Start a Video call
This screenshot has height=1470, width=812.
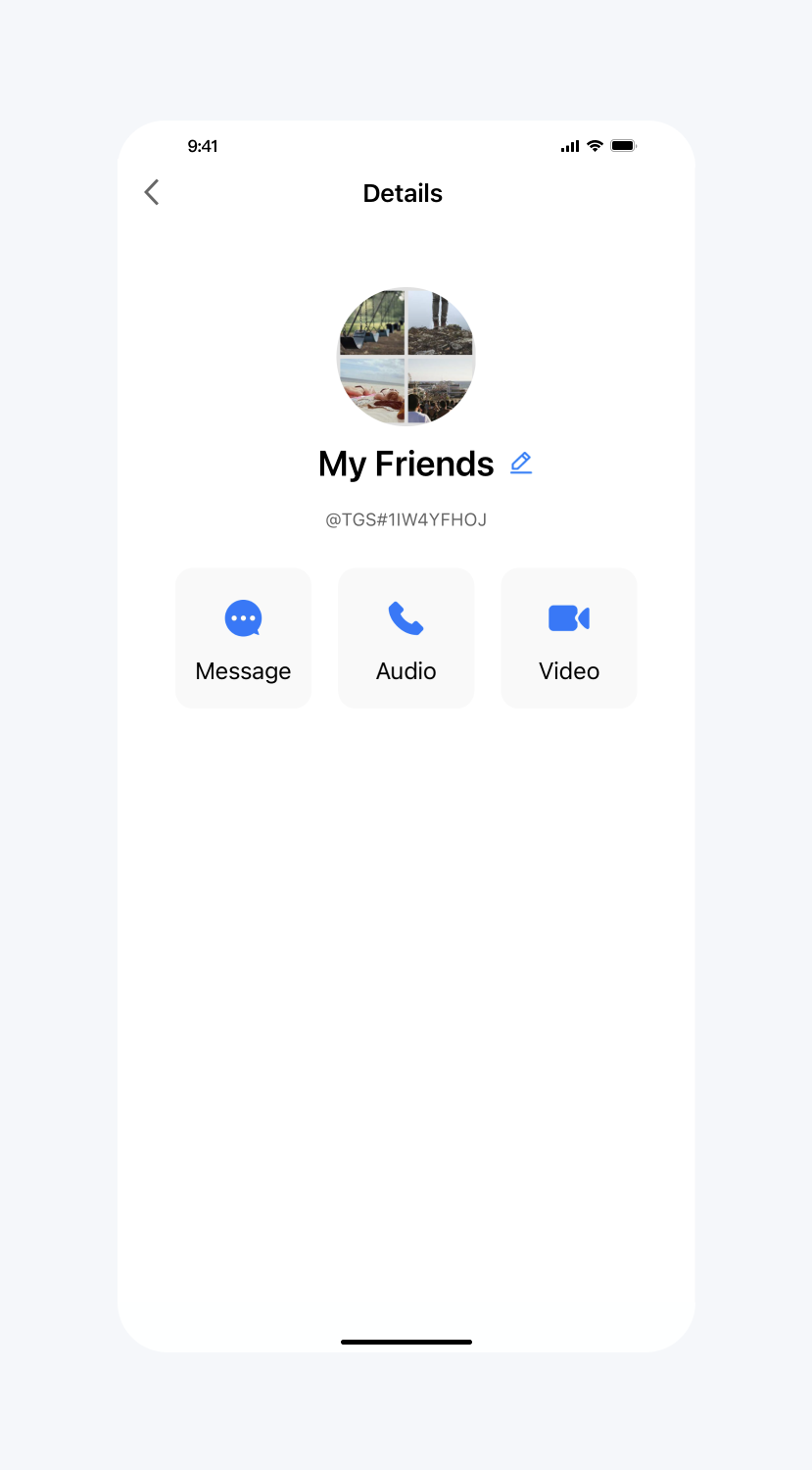(568, 638)
